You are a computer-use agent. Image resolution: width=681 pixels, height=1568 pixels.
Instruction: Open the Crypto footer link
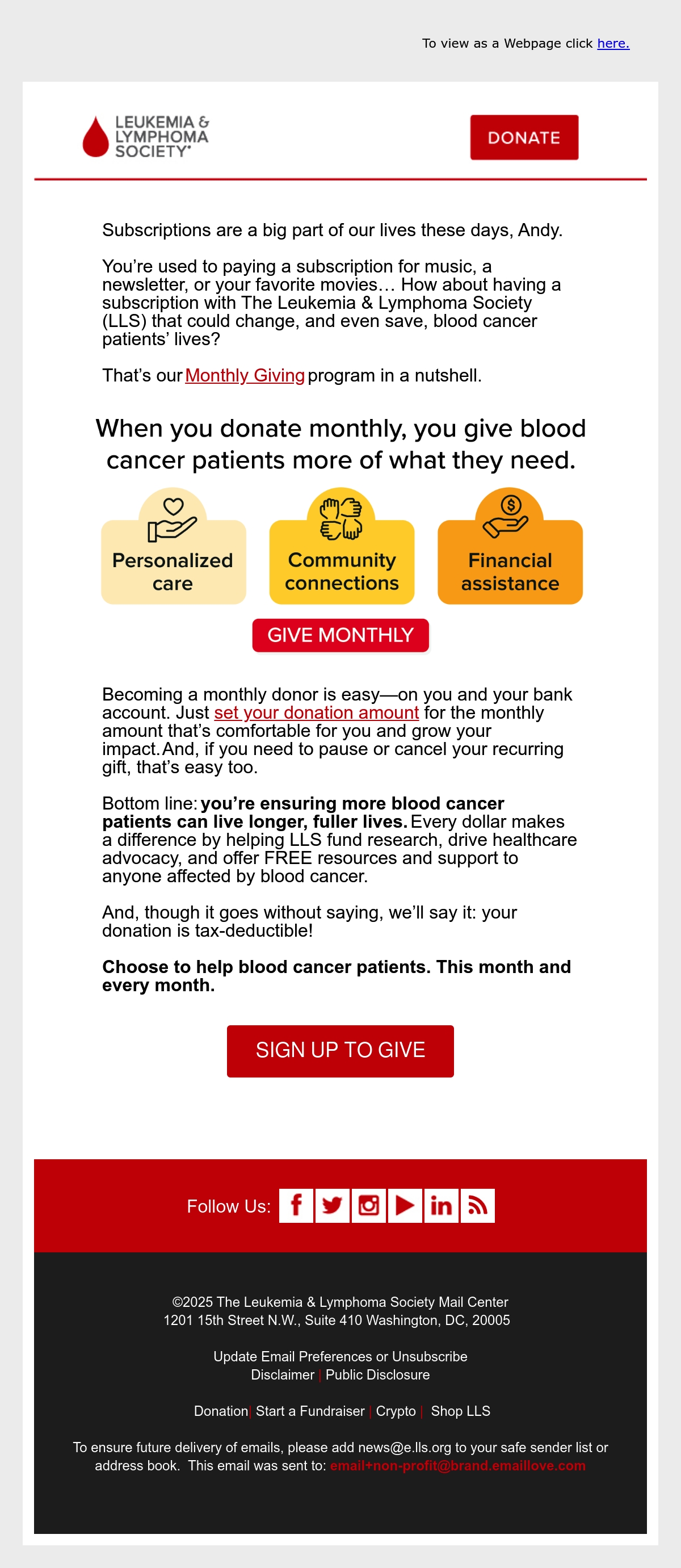(x=396, y=1411)
